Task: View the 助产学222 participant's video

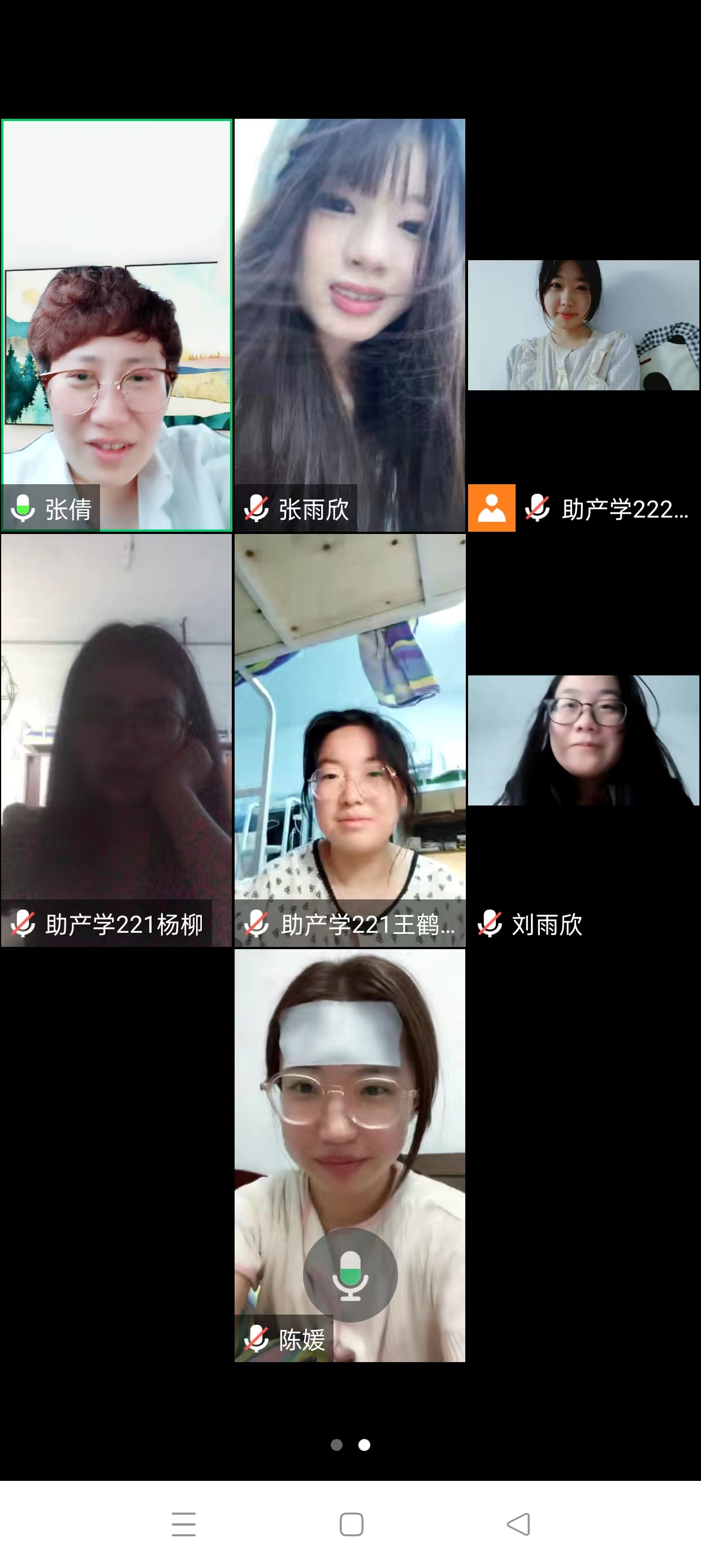Action: point(583,325)
